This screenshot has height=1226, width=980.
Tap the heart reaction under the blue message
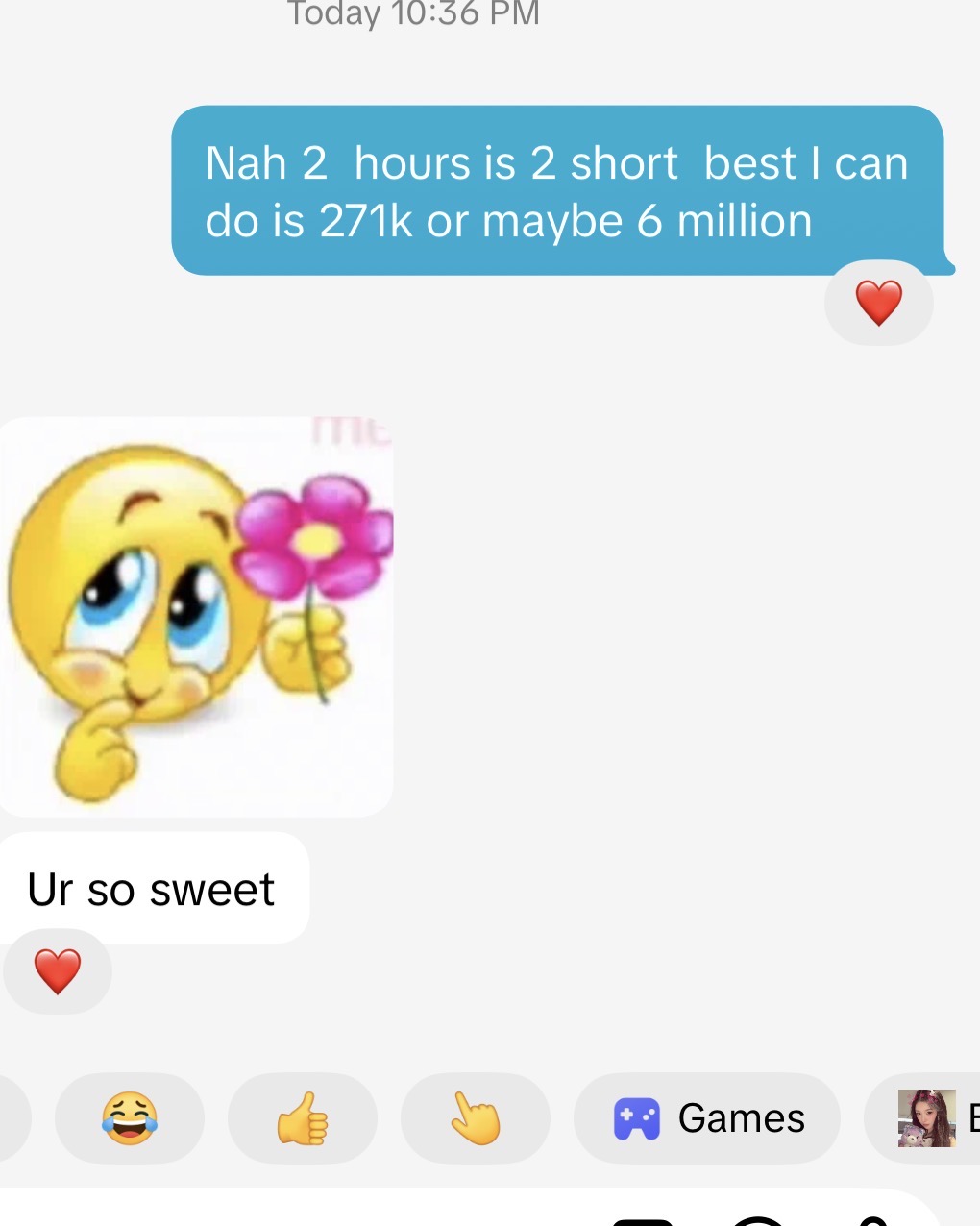tap(879, 304)
